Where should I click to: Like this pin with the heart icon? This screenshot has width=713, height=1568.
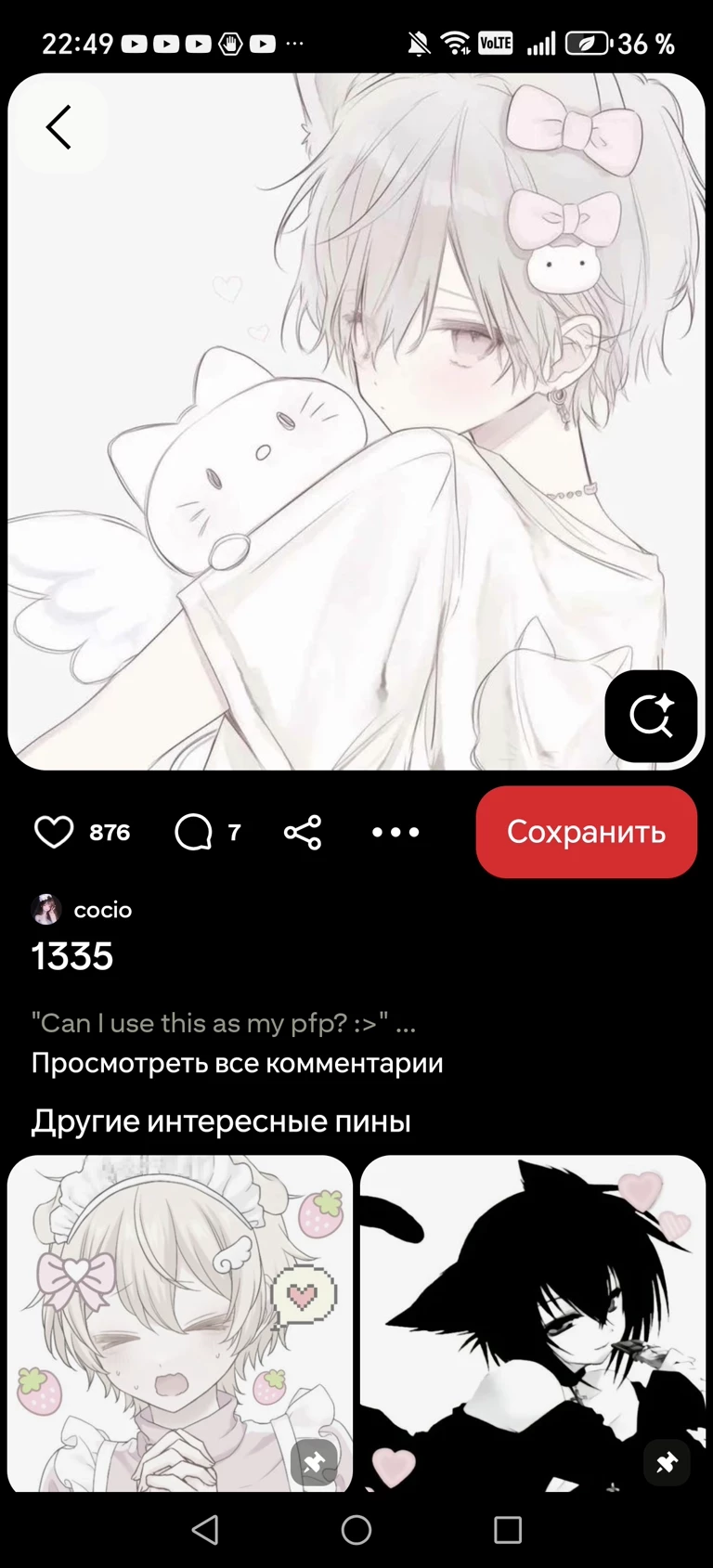pyautogui.click(x=54, y=833)
